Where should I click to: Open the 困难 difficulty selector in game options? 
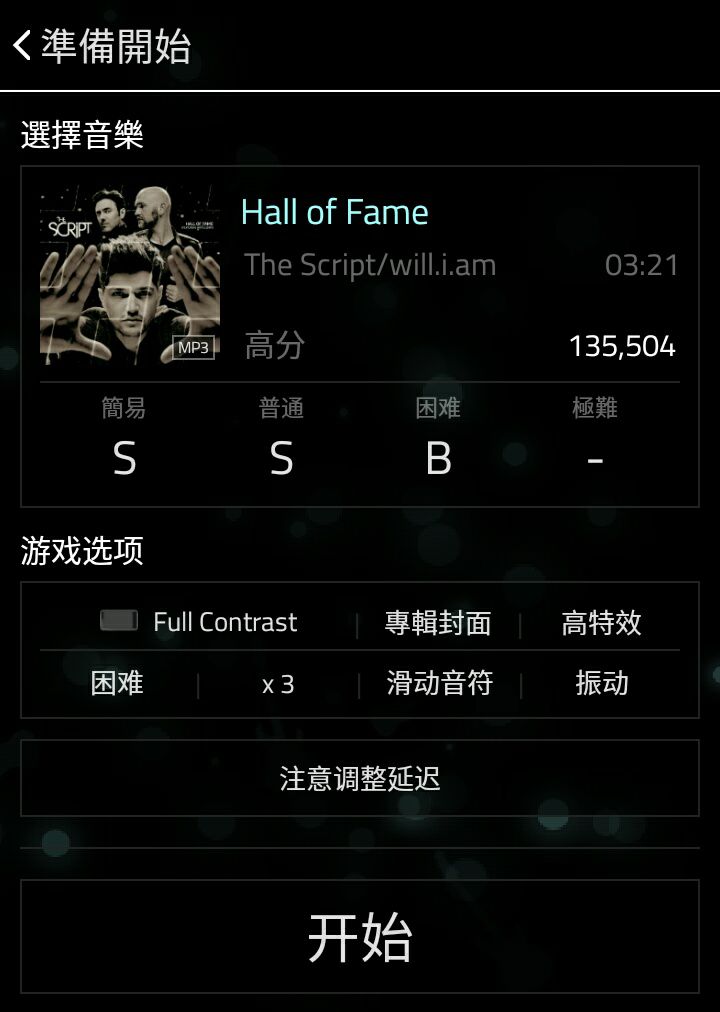coord(116,683)
